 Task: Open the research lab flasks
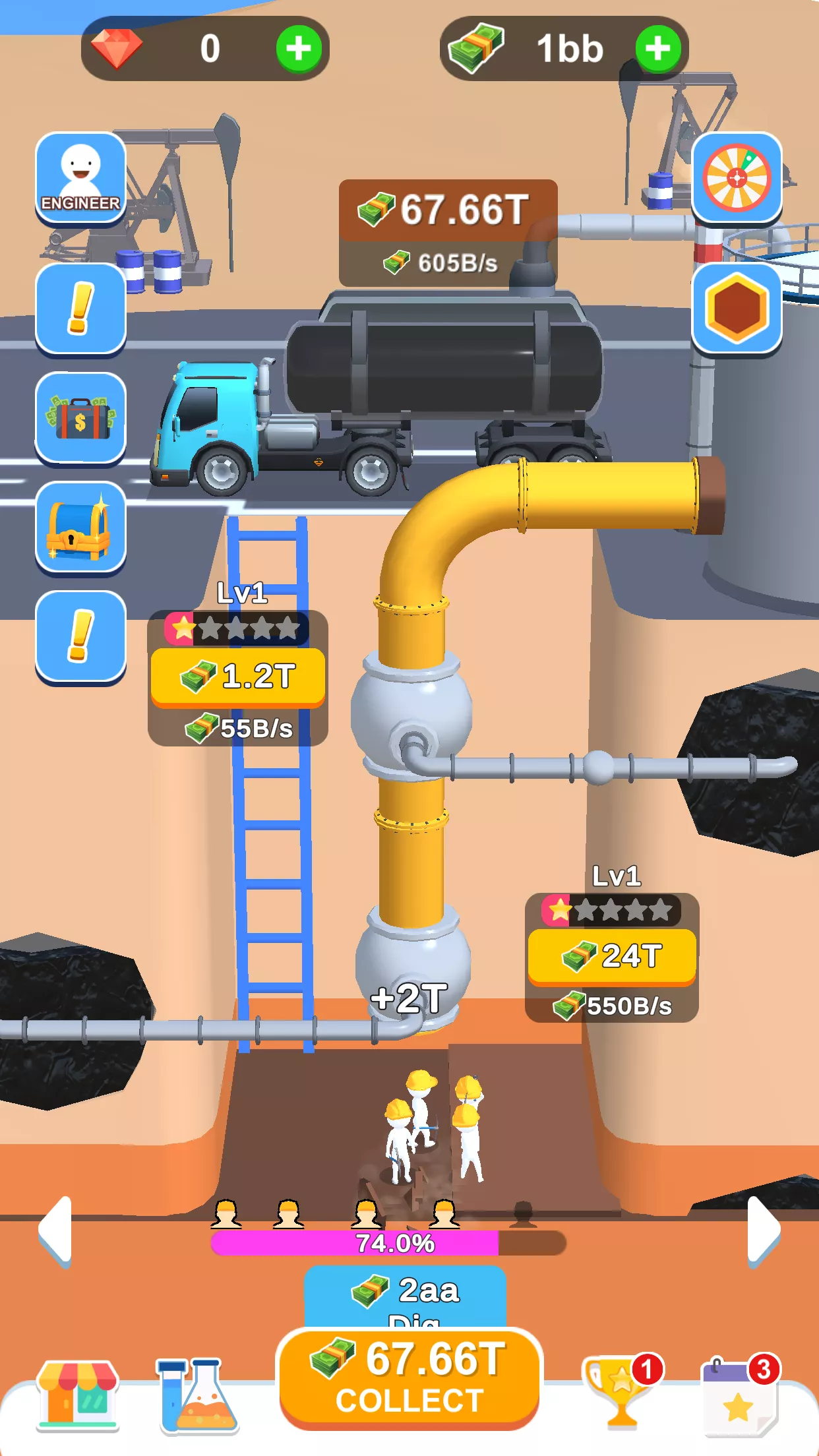coord(197,1395)
